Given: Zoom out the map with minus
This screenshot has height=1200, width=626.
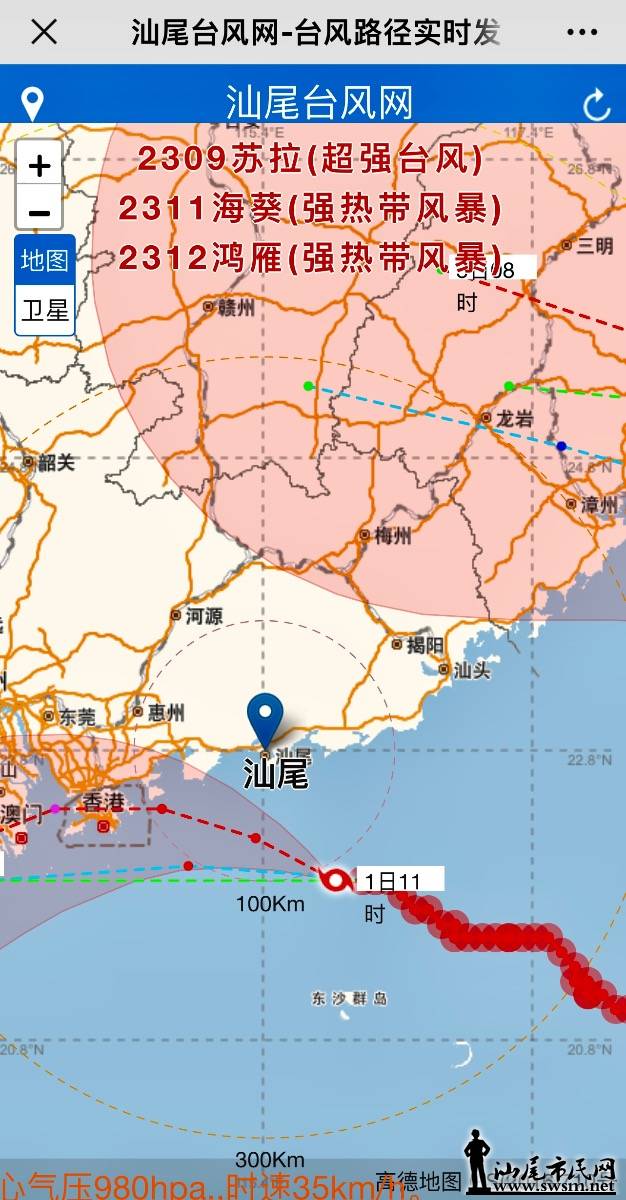Looking at the screenshot, I should coord(40,212).
